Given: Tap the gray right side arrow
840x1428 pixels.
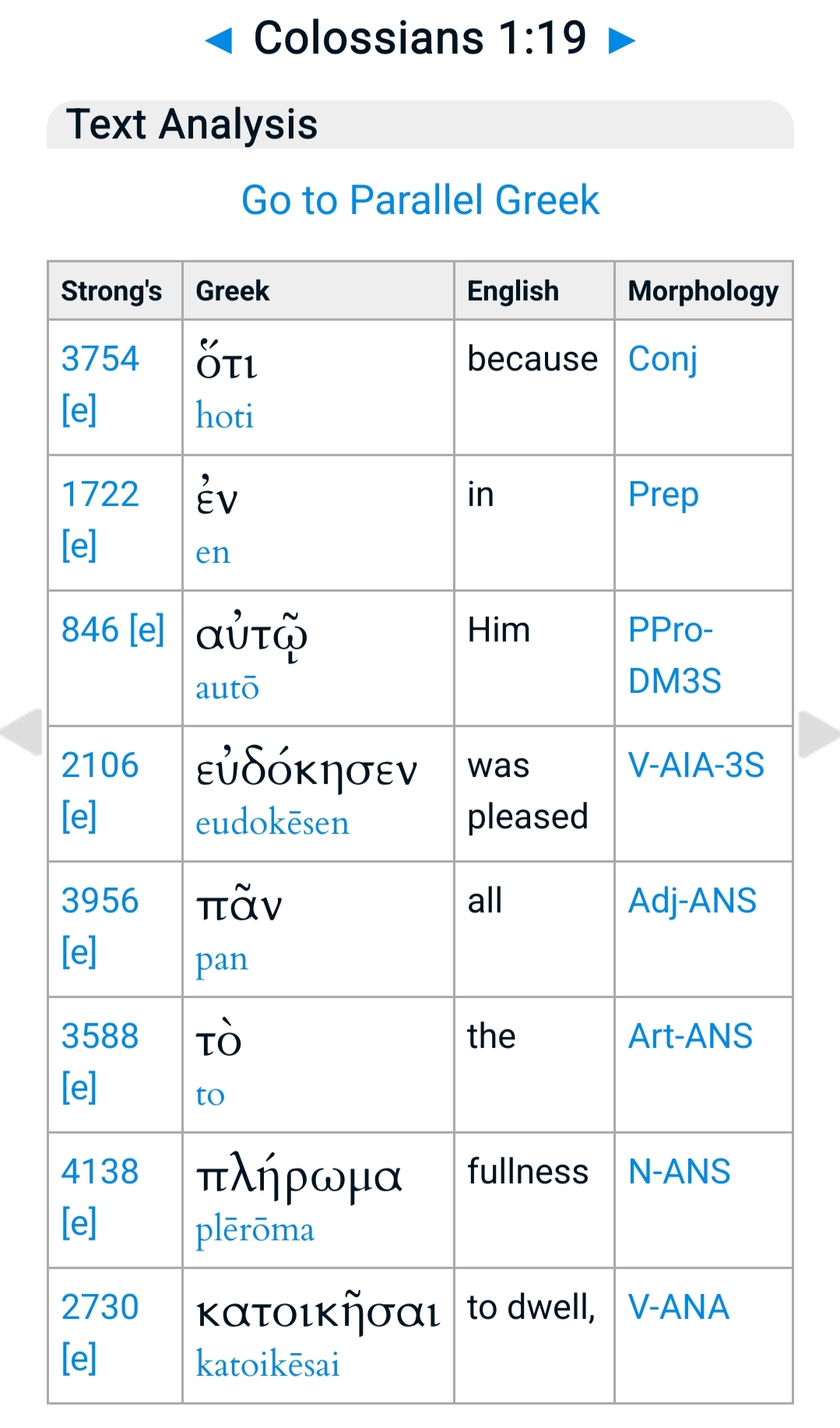Looking at the screenshot, I should tap(818, 733).
